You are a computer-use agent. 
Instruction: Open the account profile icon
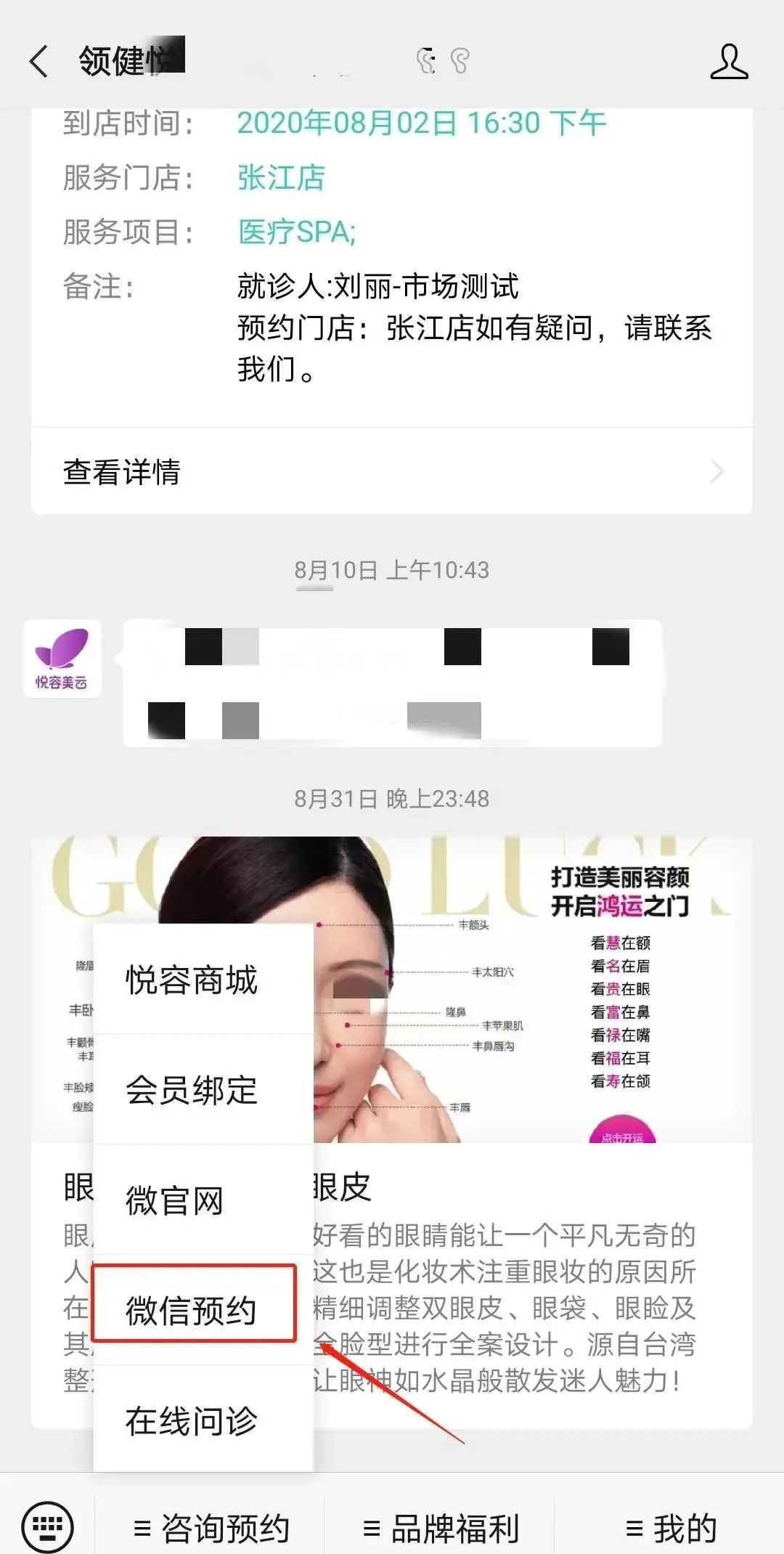click(729, 61)
